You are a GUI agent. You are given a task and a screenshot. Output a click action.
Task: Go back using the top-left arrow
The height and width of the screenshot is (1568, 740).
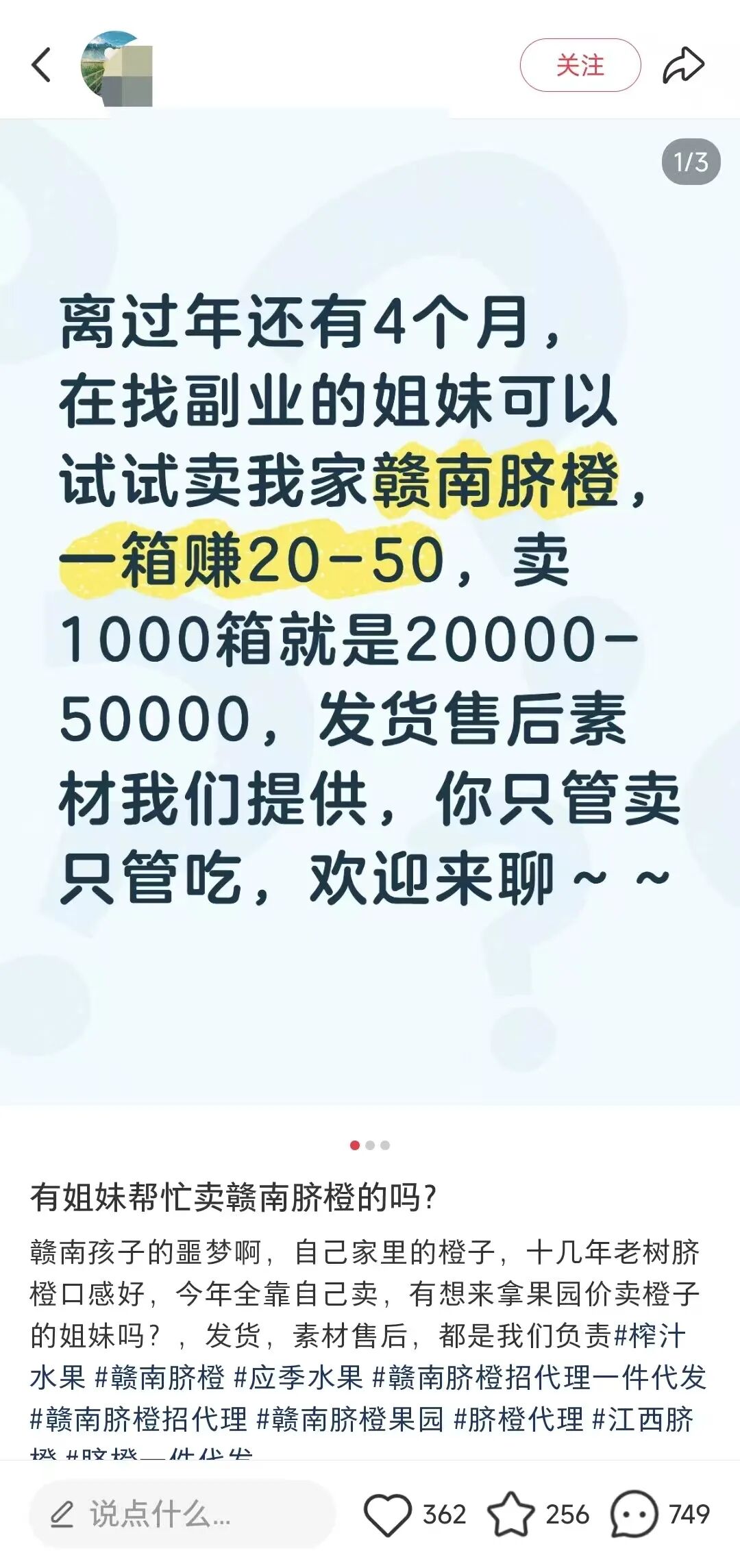coord(41,66)
